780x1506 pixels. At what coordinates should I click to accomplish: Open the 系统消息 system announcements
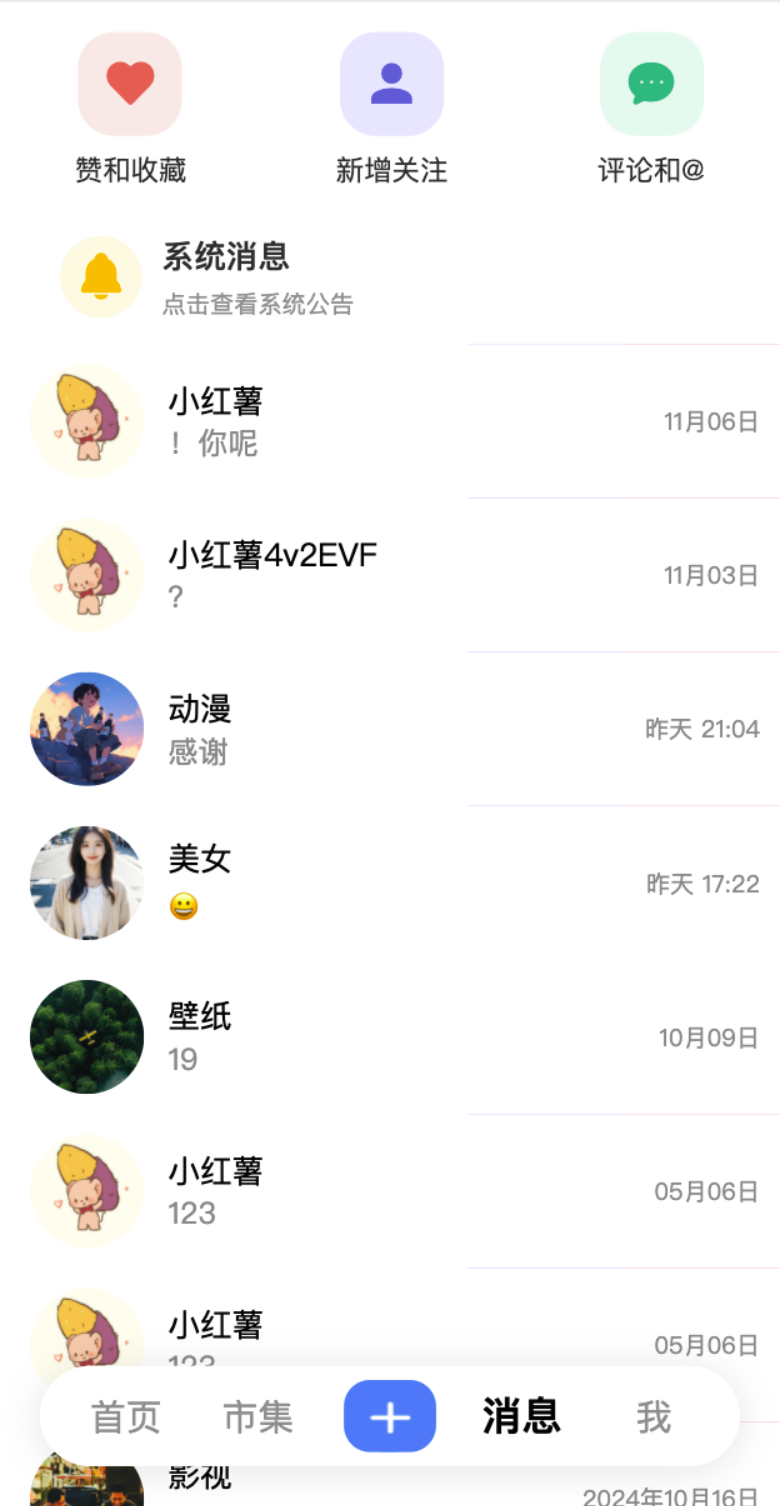(x=257, y=277)
